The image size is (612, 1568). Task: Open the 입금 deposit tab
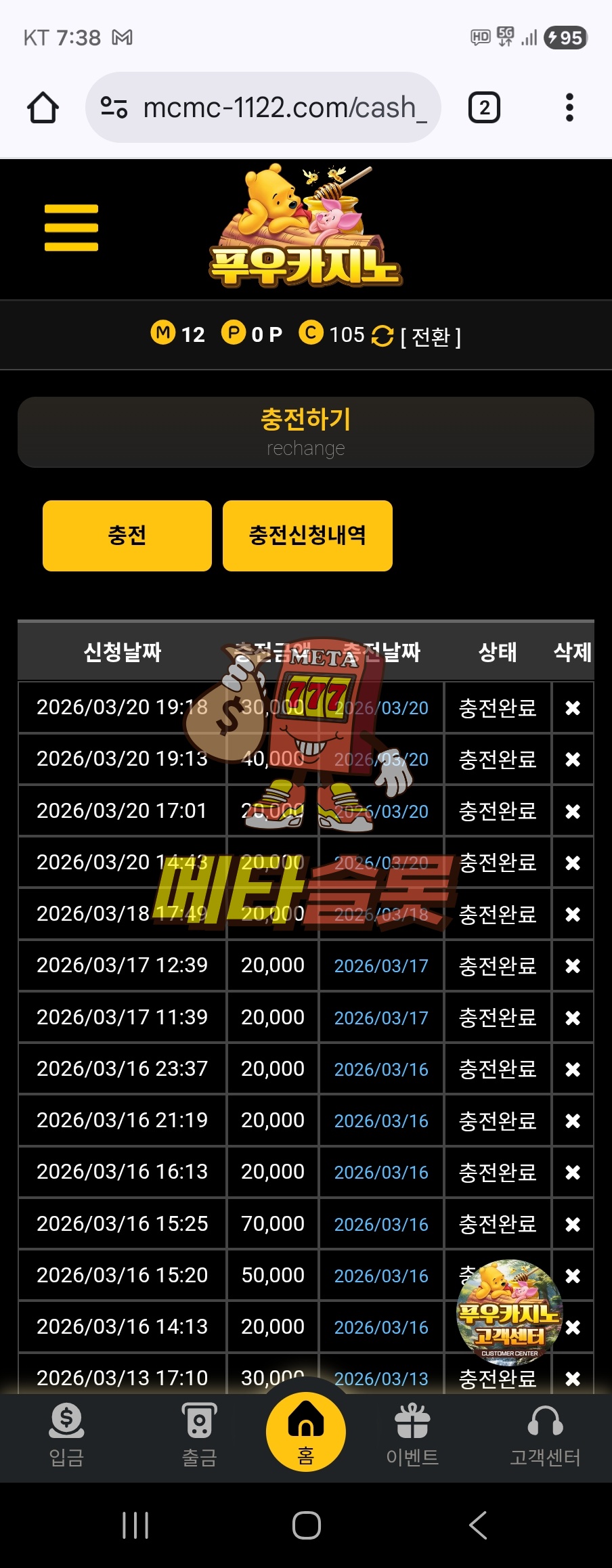tap(66, 1435)
